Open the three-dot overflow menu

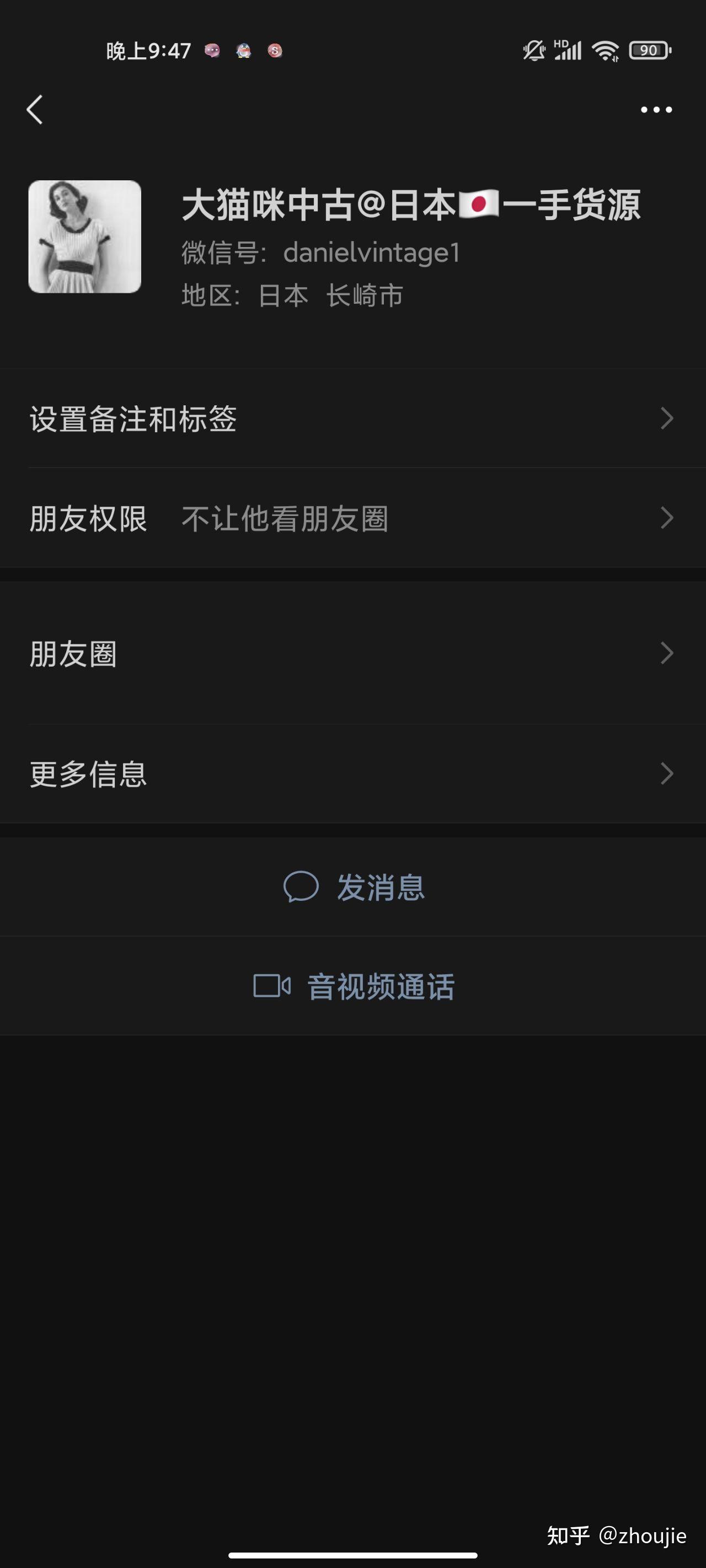(656, 110)
